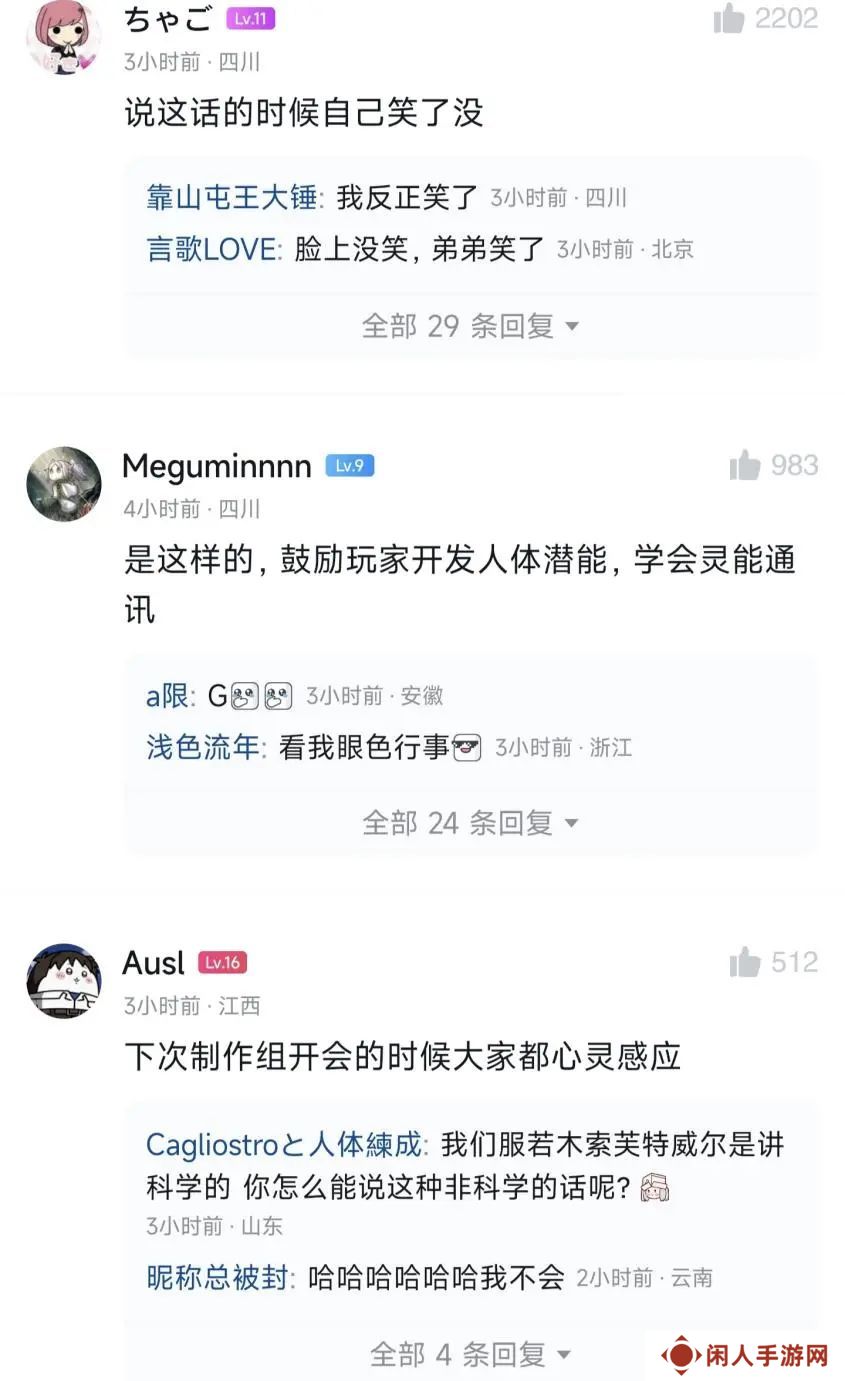
Task: Open the profile of 浅色流年
Action: 203,747
